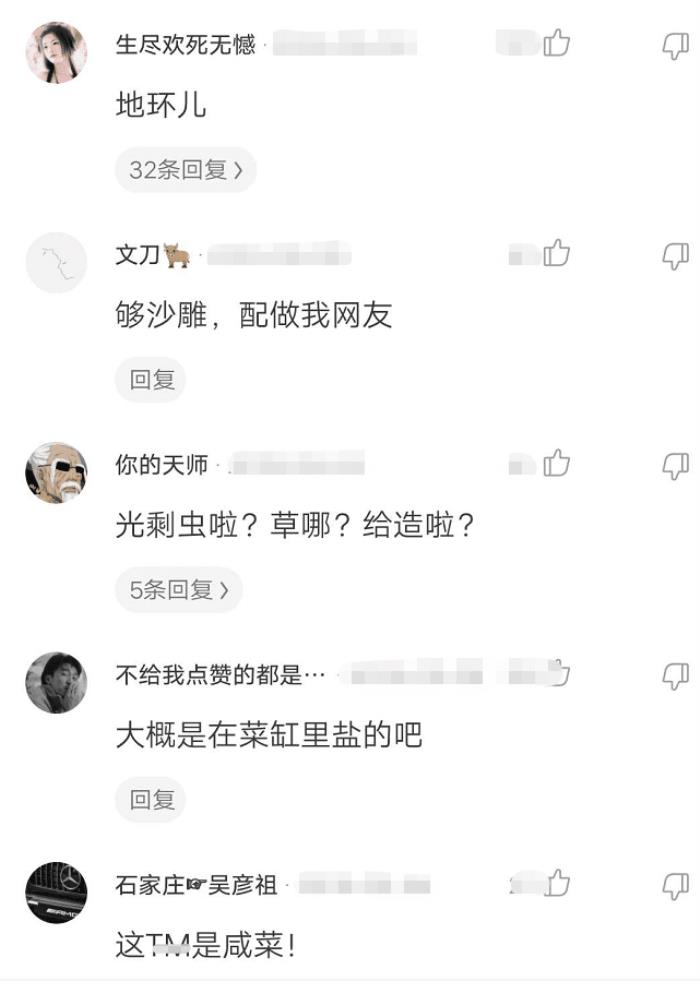Viewport: 700px width, 981px height.
Task: Like the comment 够沙雕，配做我网友
Action: [x=556, y=253]
